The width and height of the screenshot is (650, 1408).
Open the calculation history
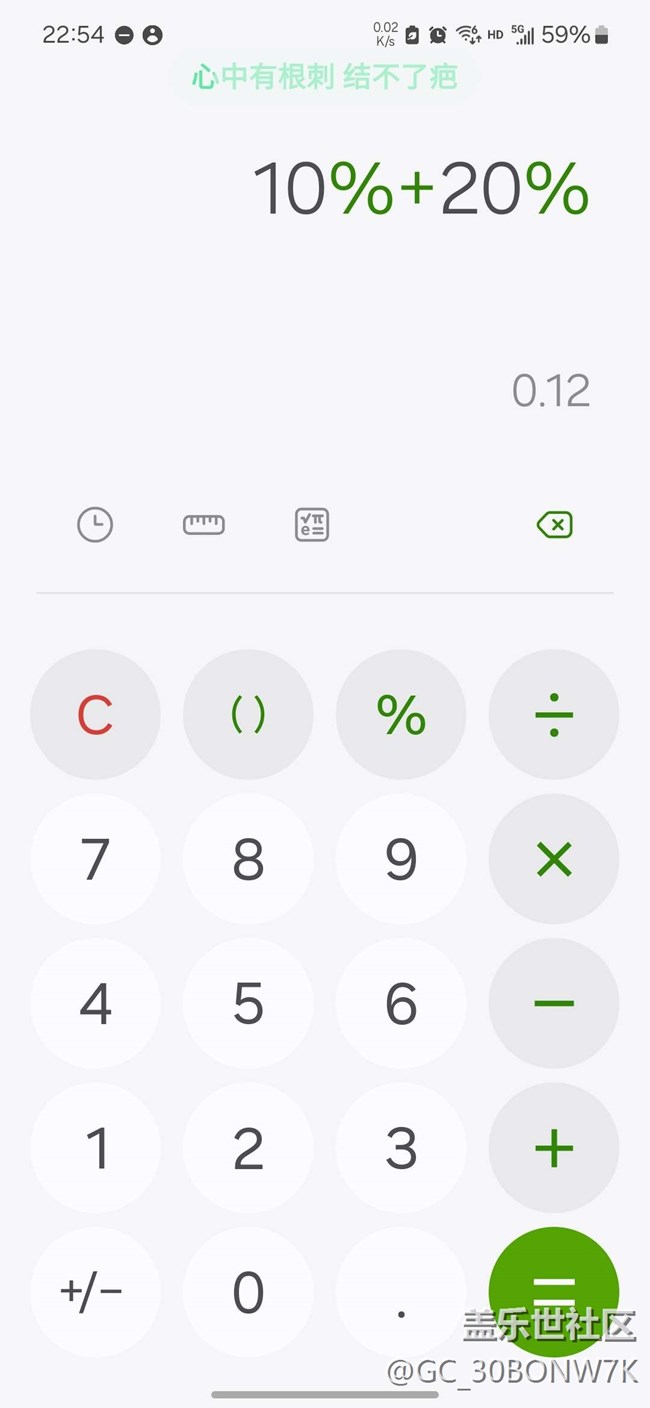[95, 525]
